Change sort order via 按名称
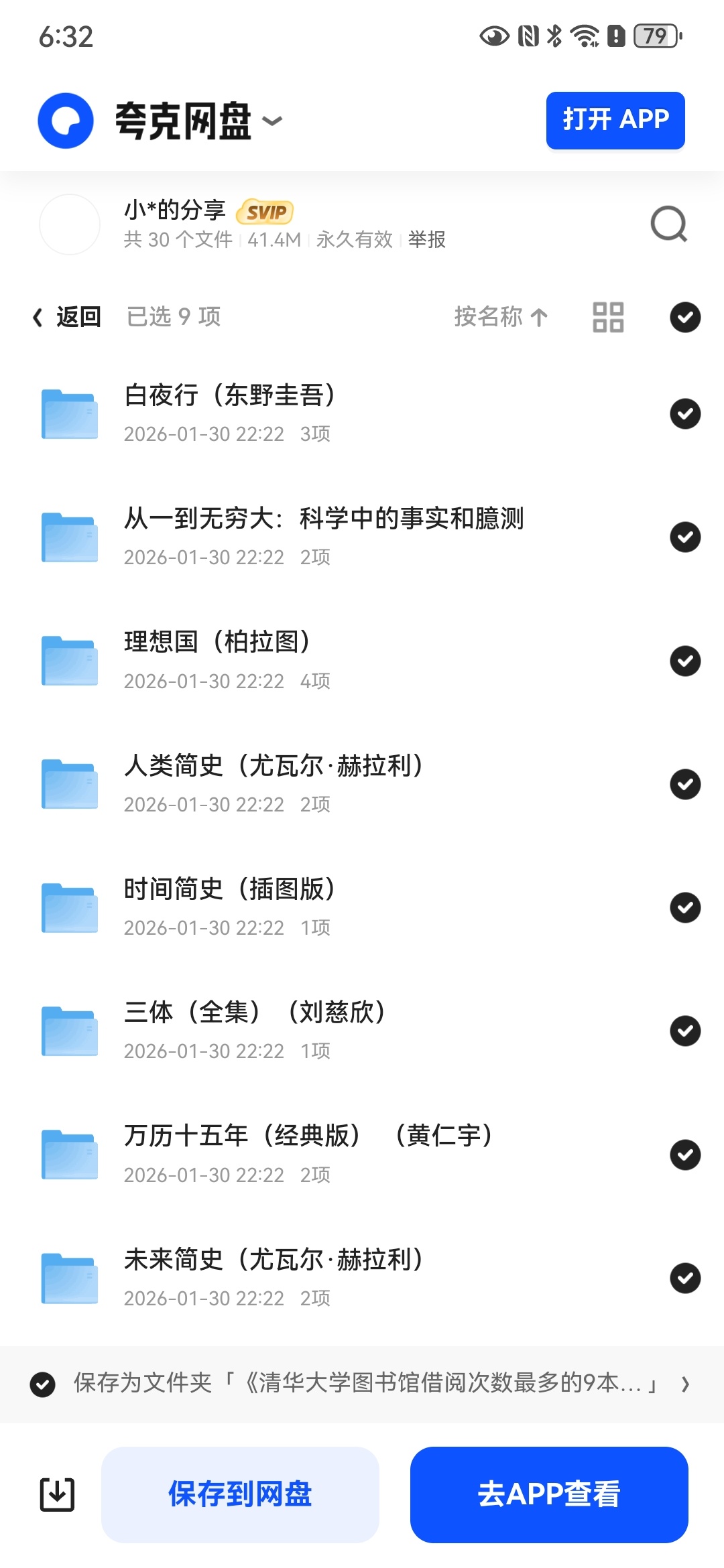 point(501,316)
